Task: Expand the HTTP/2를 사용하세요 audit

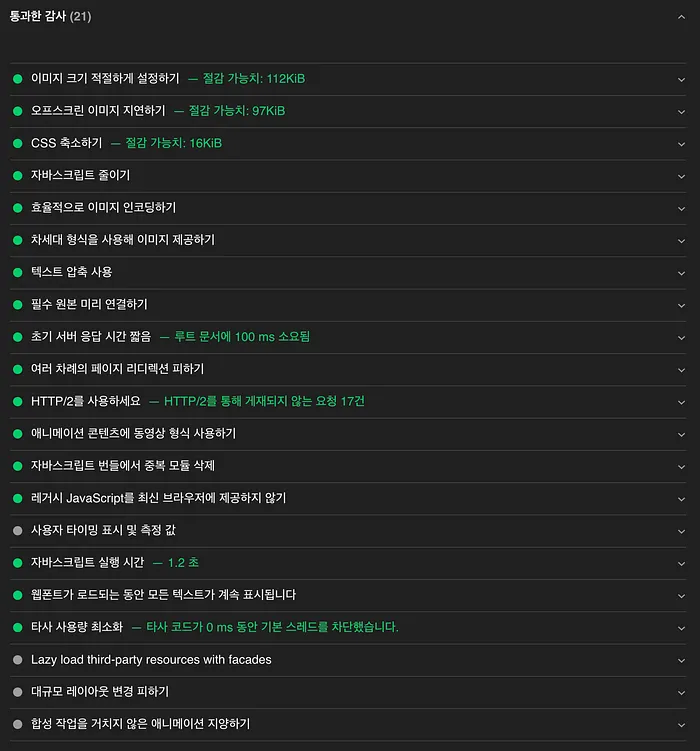Action: [x=86, y=401]
